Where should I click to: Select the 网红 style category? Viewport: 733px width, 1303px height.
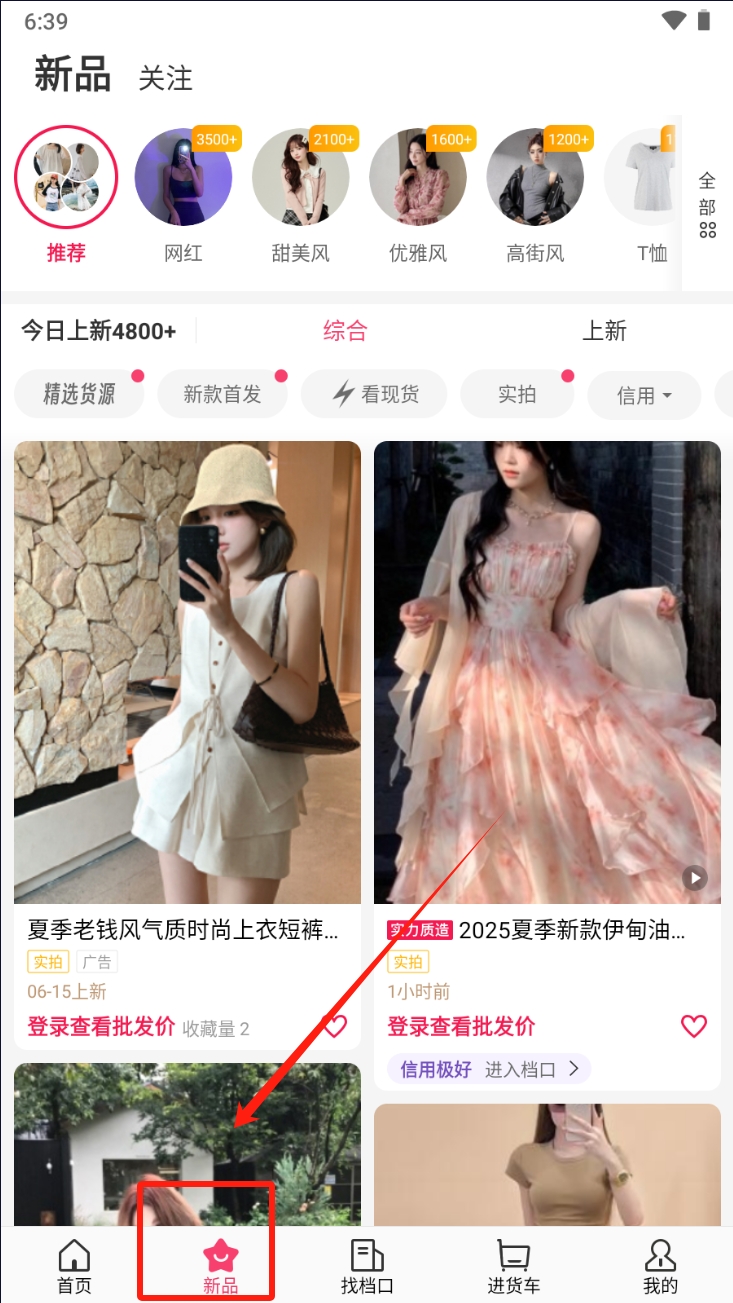click(183, 196)
